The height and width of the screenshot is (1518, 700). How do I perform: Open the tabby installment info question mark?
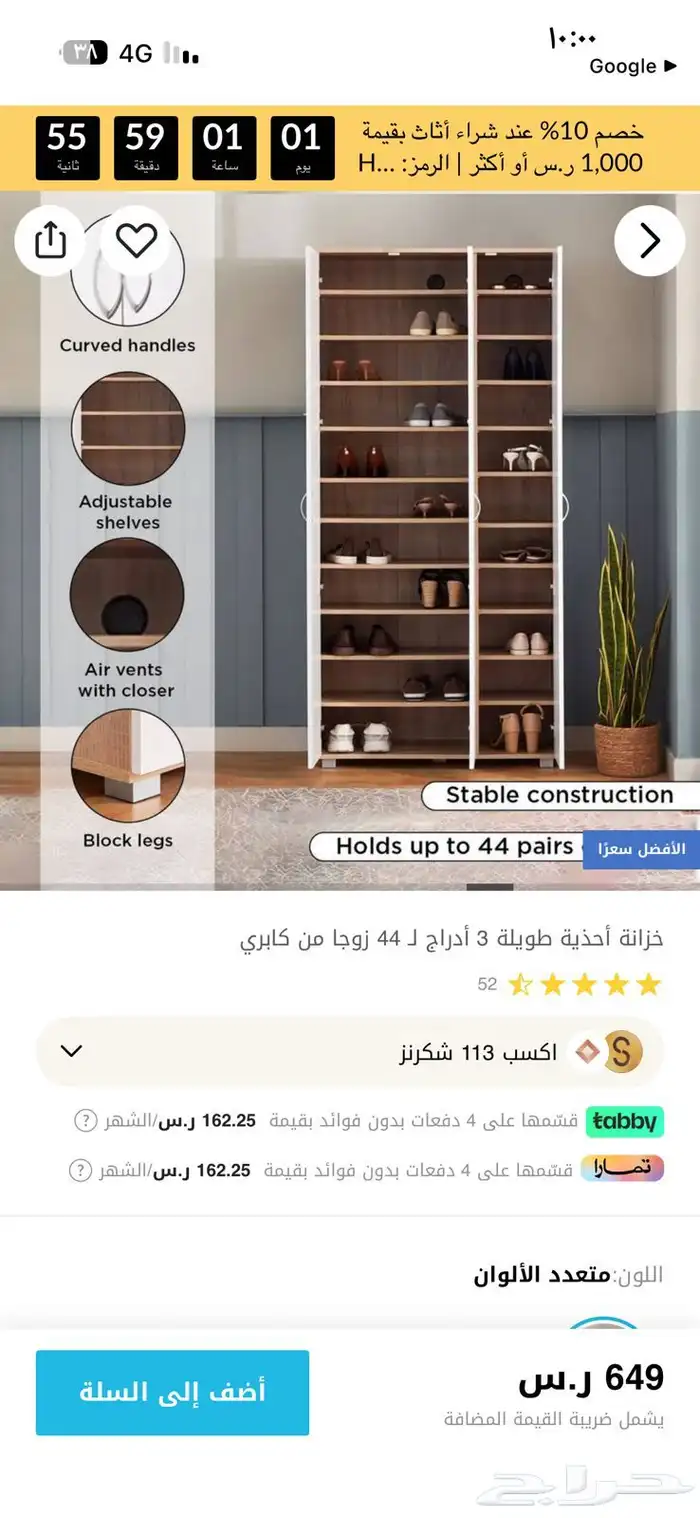tap(86, 1120)
